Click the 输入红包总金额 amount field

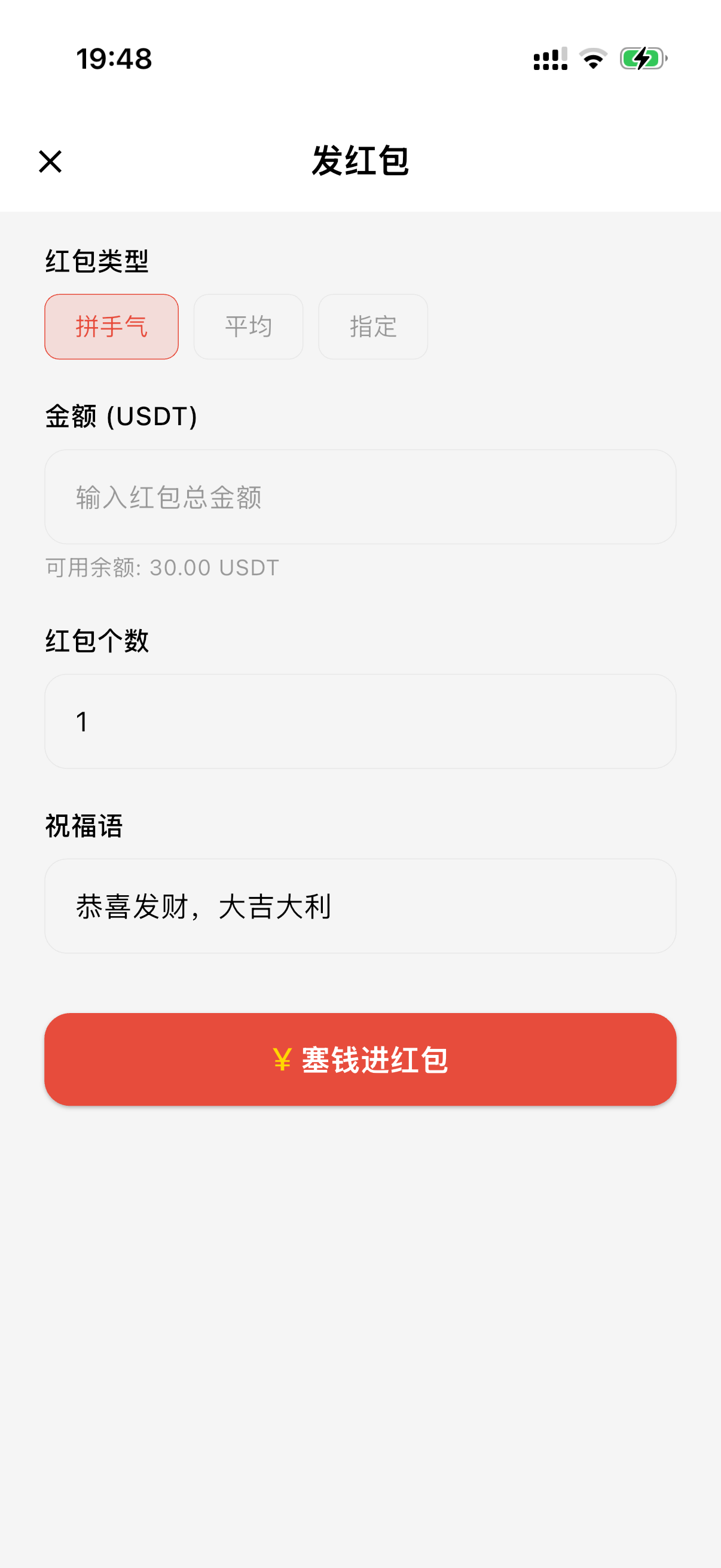click(x=360, y=497)
